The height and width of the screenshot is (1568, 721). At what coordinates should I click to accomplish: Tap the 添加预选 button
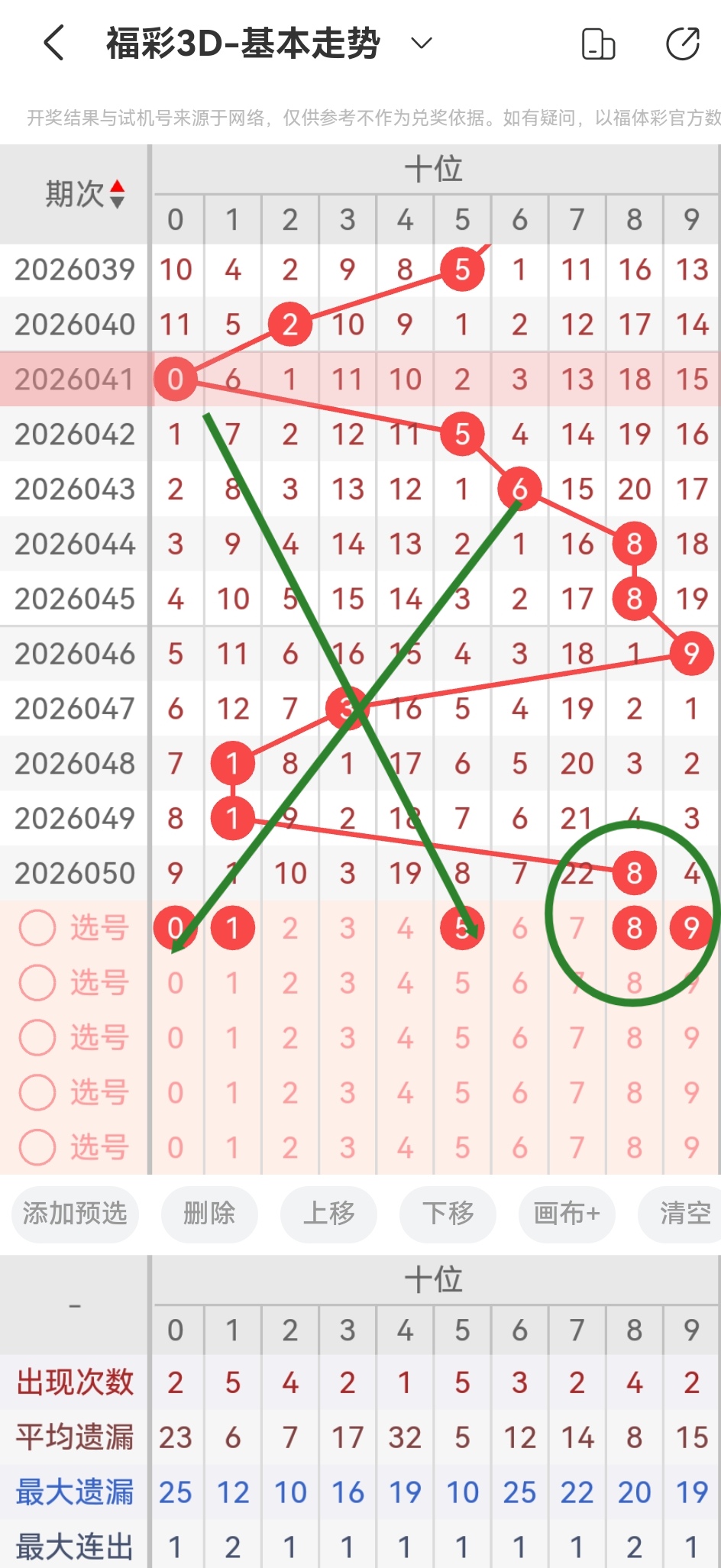click(x=75, y=1214)
